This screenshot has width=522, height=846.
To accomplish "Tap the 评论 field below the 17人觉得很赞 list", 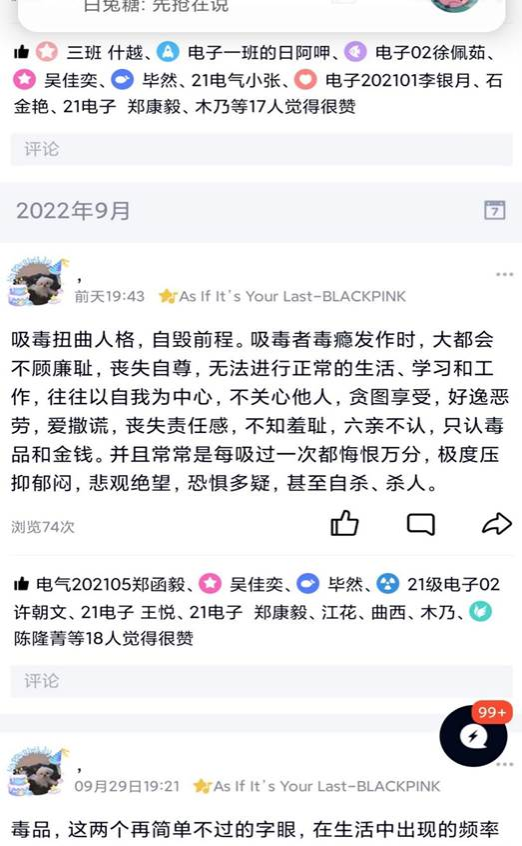I will click(x=261, y=149).
